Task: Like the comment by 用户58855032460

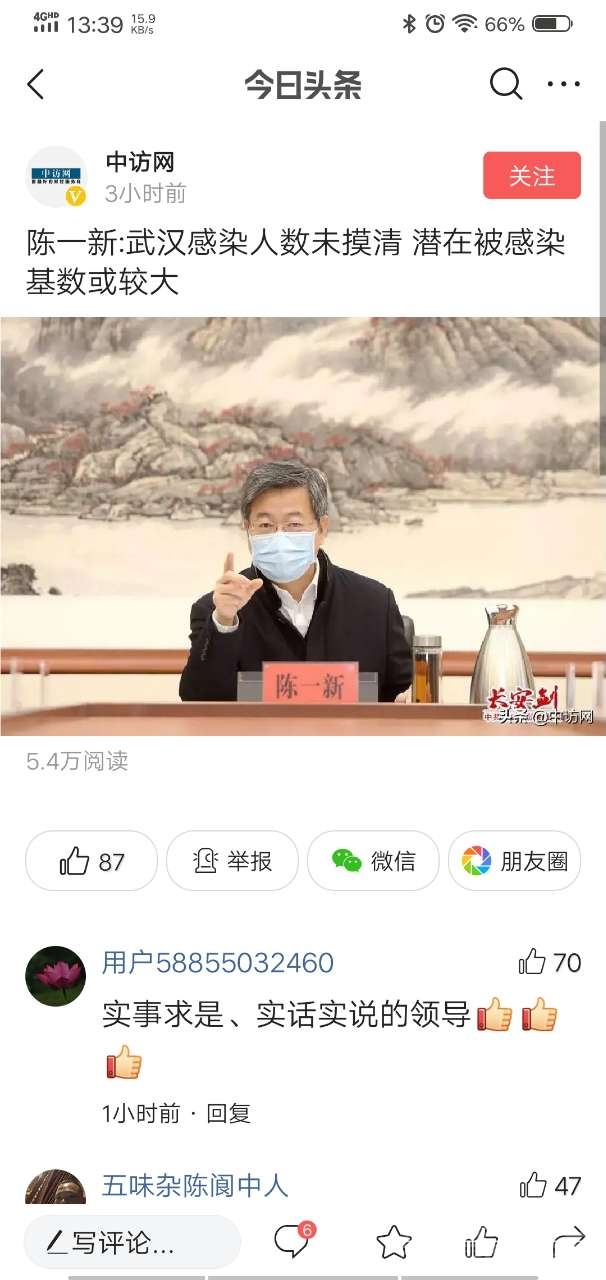Action: 549,963
